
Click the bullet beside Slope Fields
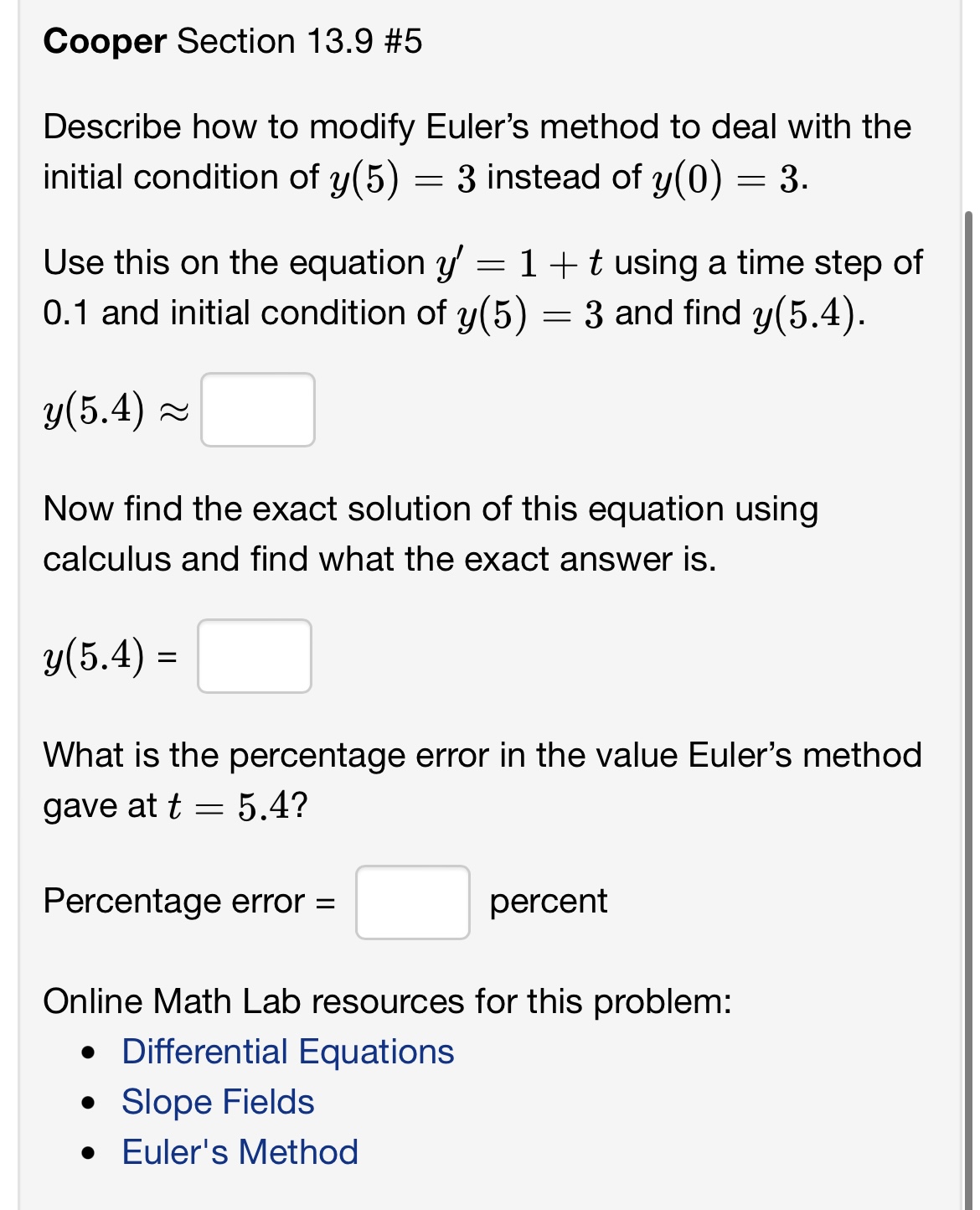click(x=92, y=1104)
